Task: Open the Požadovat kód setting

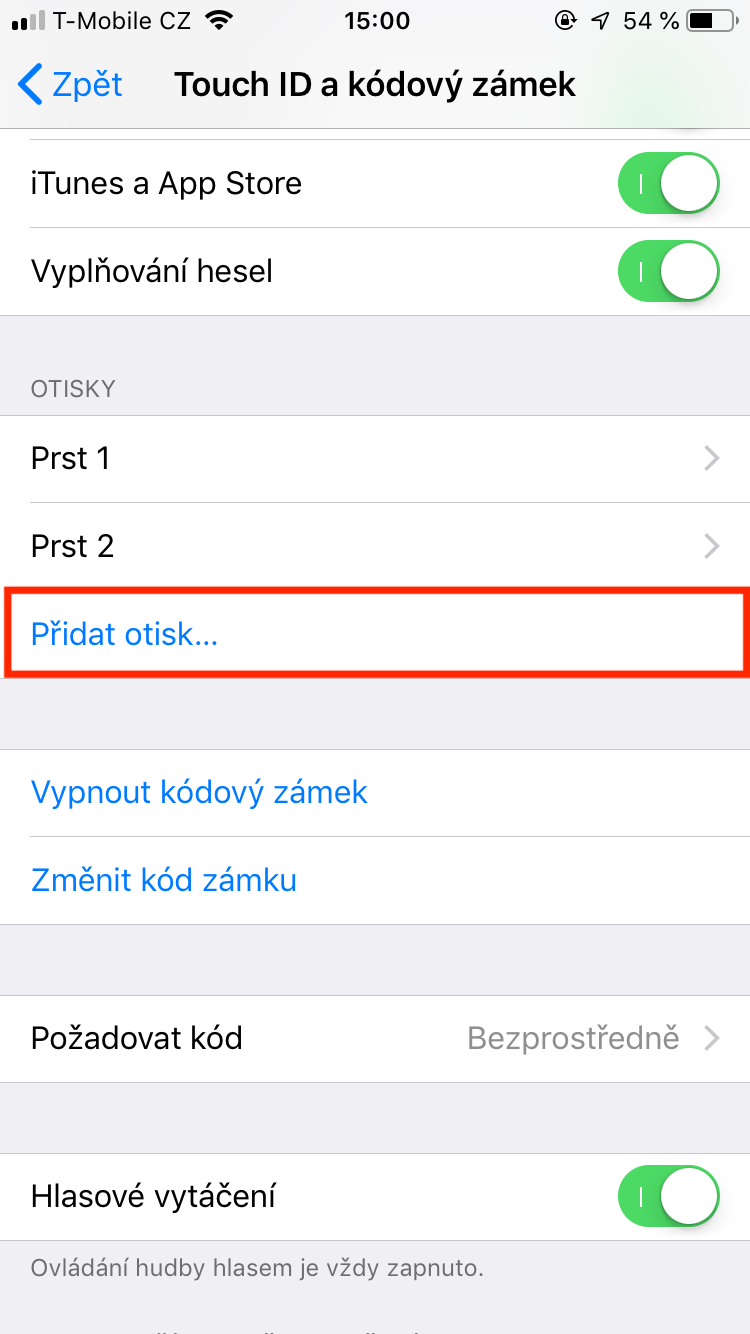Action: (375, 1038)
